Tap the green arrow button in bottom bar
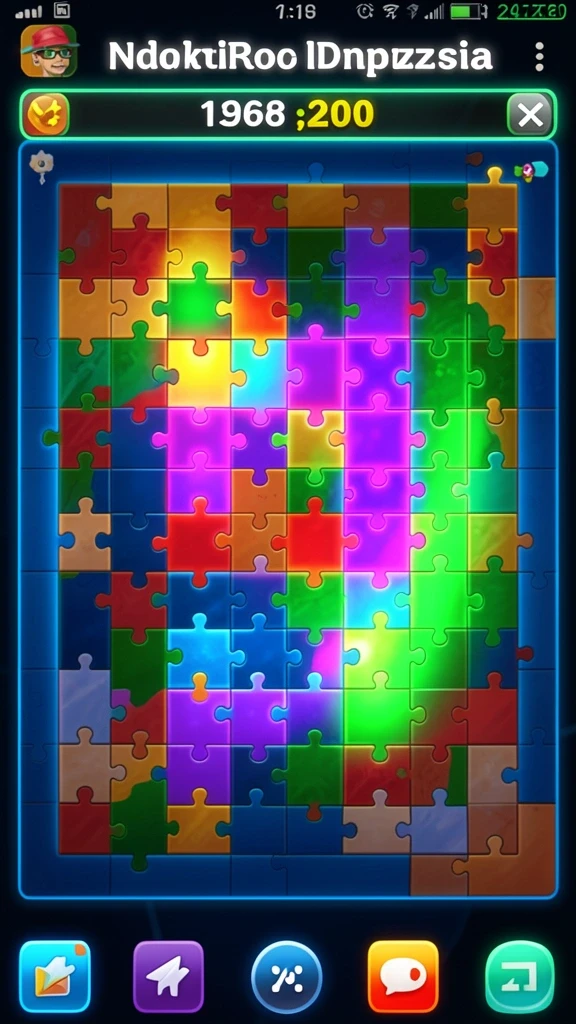This screenshot has height=1024, width=576. 520,976
